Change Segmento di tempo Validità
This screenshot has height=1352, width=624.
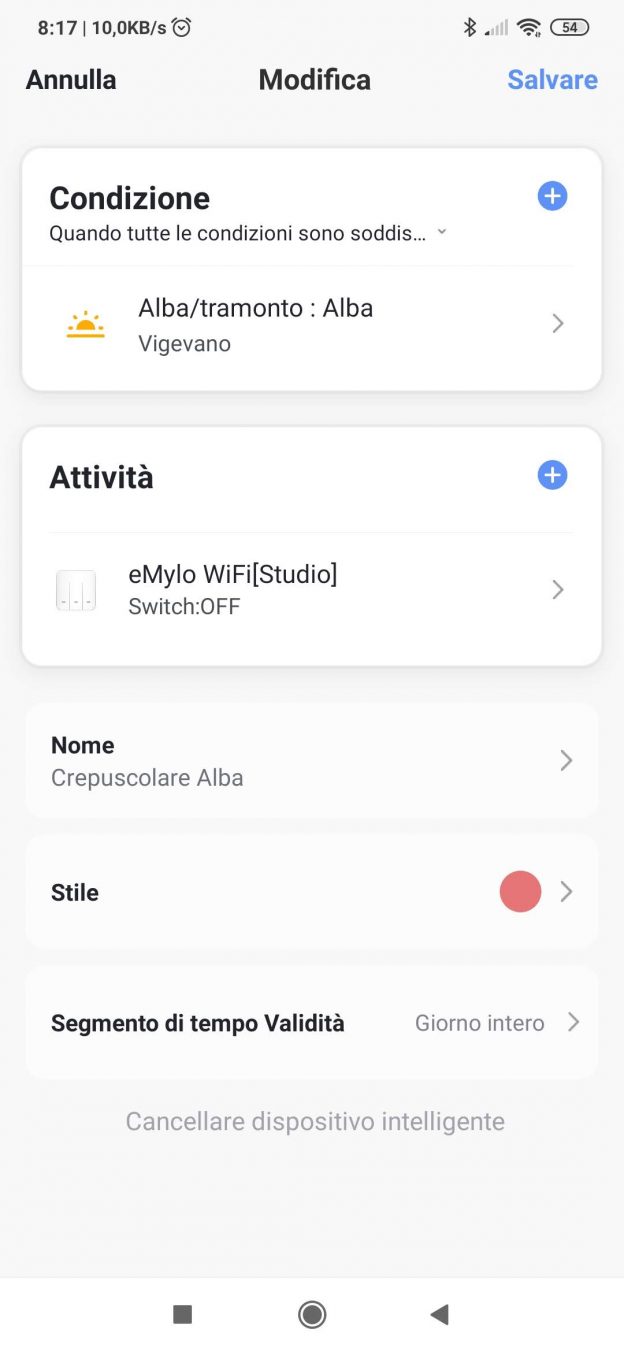[312, 1023]
